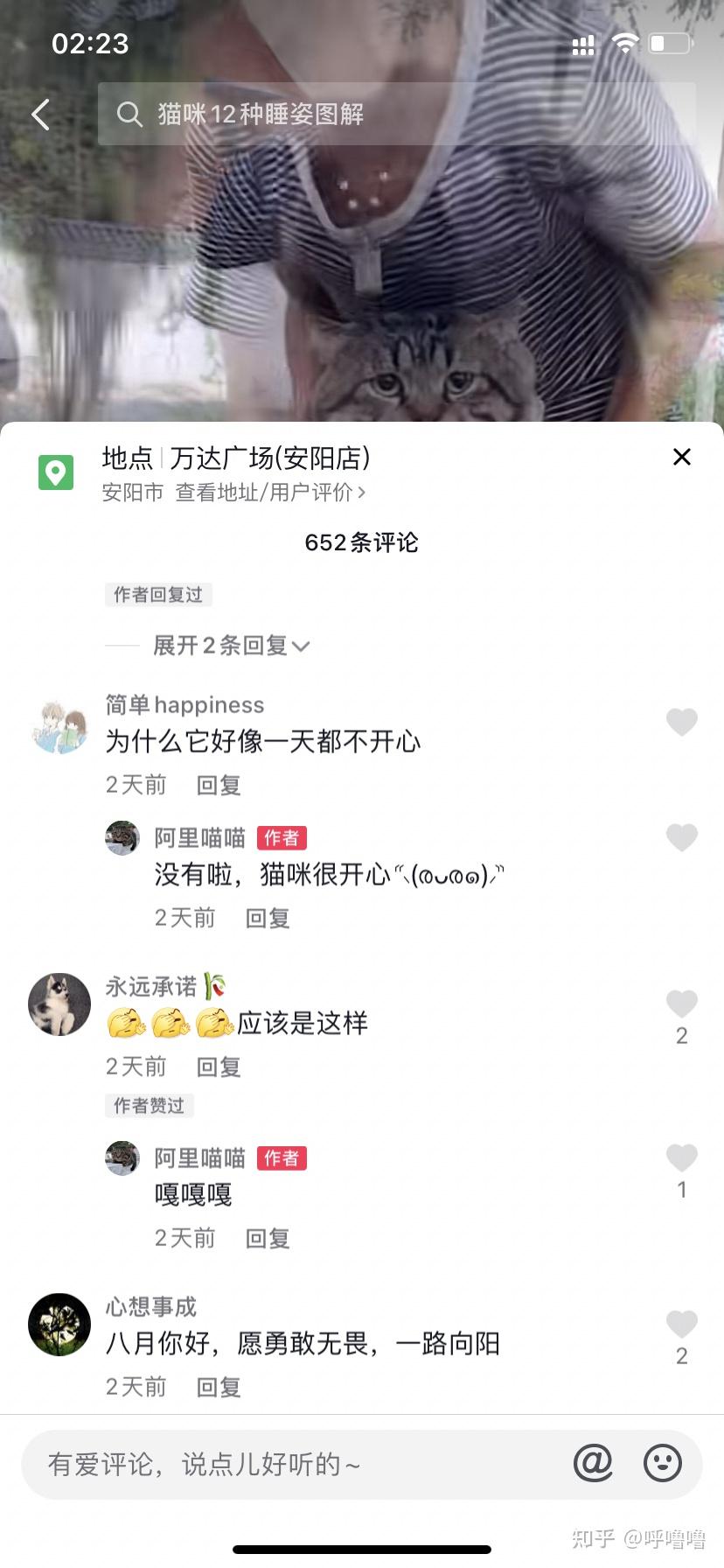Expand 展开2条回复 replies
This screenshot has height=1568, width=724.
point(231,646)
